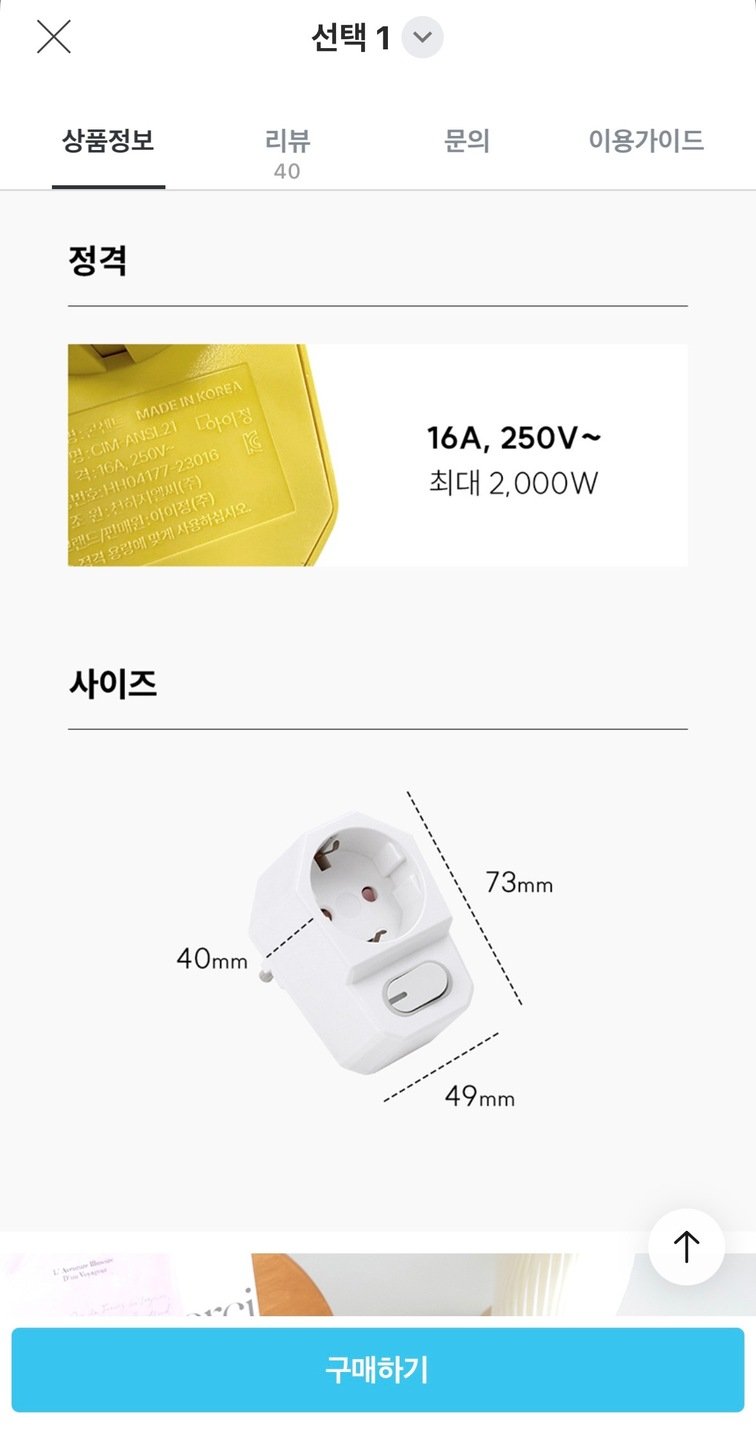Open the 리뷰 tab

(x=287, y=150)
